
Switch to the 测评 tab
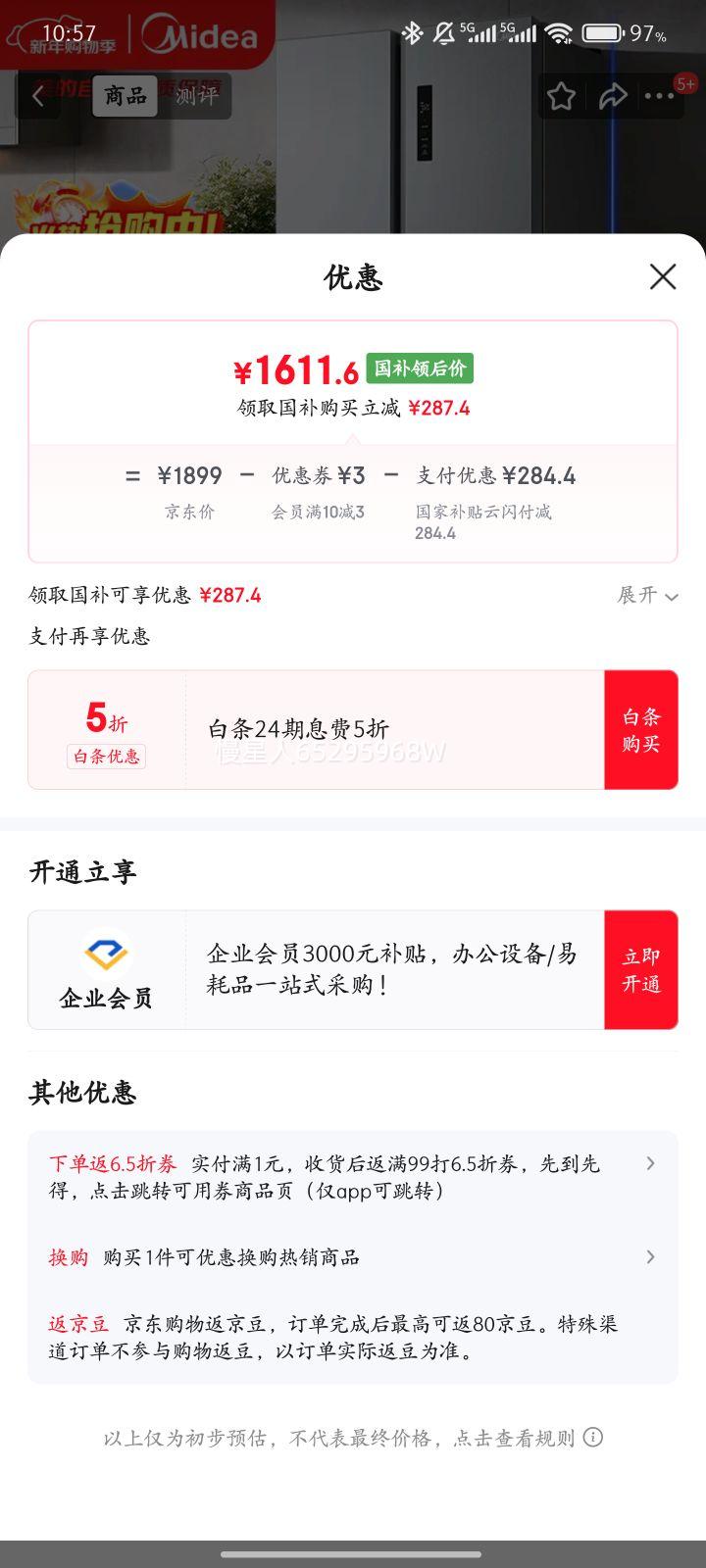point(193,97)
